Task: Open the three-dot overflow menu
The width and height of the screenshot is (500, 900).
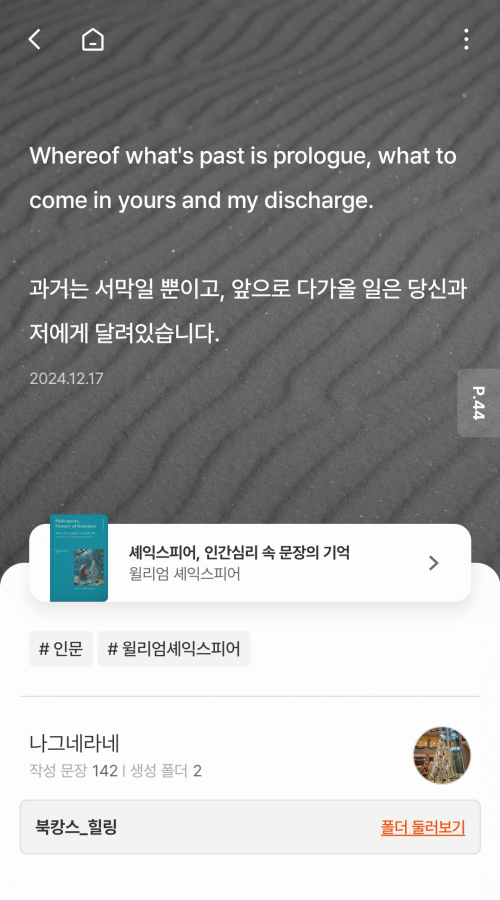Action: [466, 40]
